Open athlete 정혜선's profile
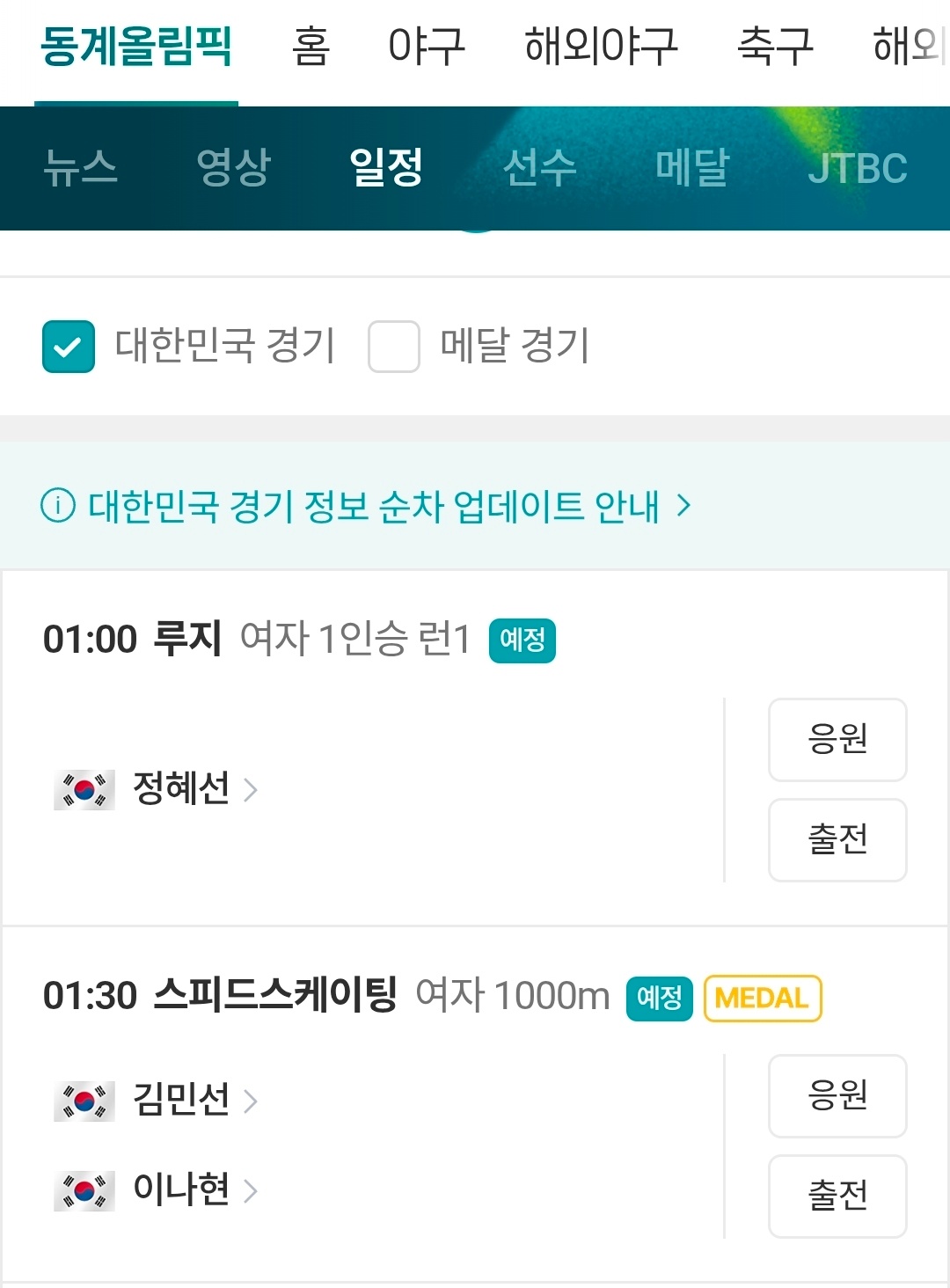The image size is (950, 1288). click(182, 788)
